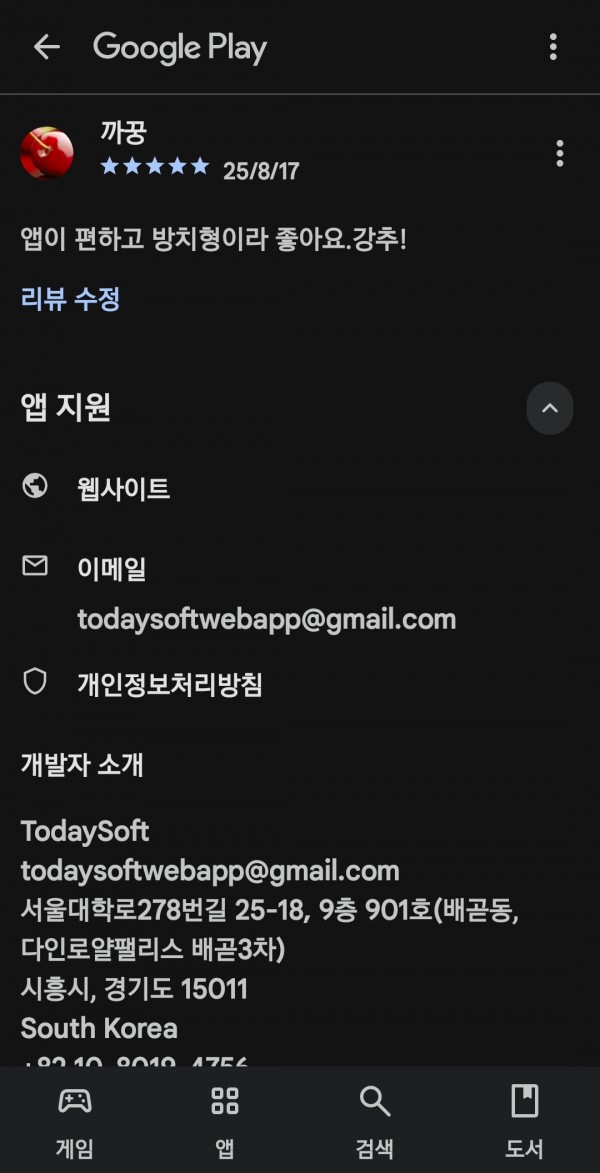The image size is (600, 1173).
Task: Switch to the 도서 tab
Action: pos(524,1121)
